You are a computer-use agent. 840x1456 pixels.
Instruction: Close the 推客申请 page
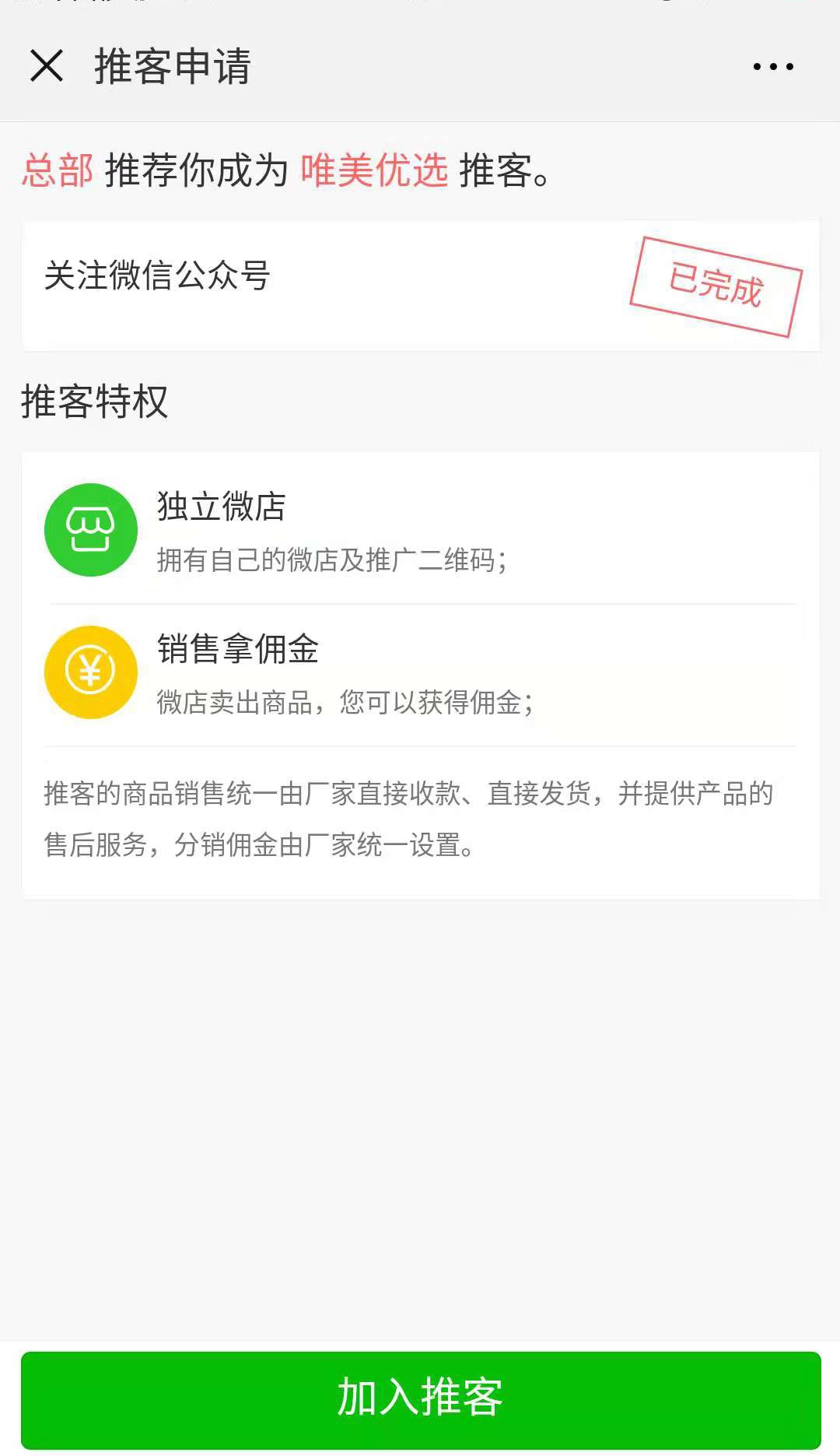pos(47,66)
